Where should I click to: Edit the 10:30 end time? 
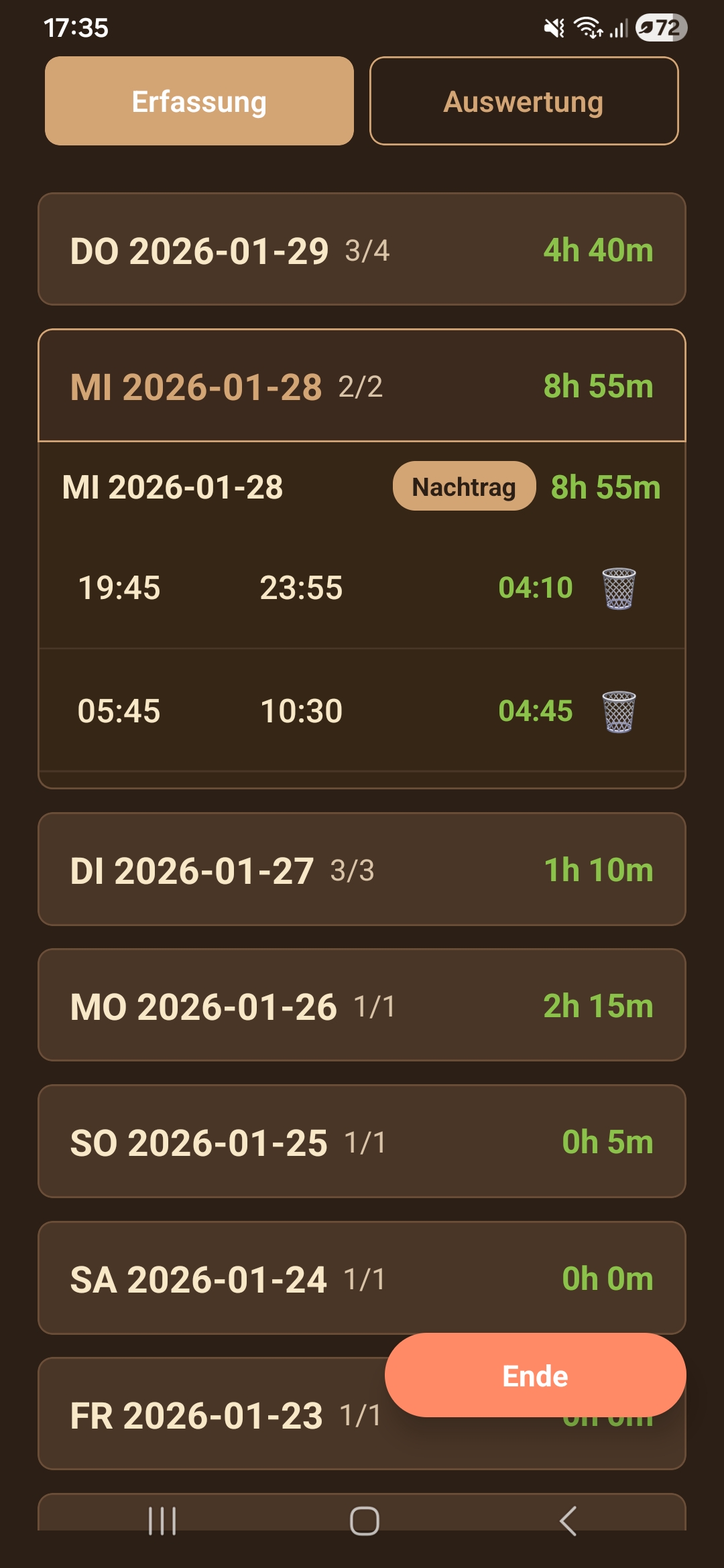pos(301,712)
